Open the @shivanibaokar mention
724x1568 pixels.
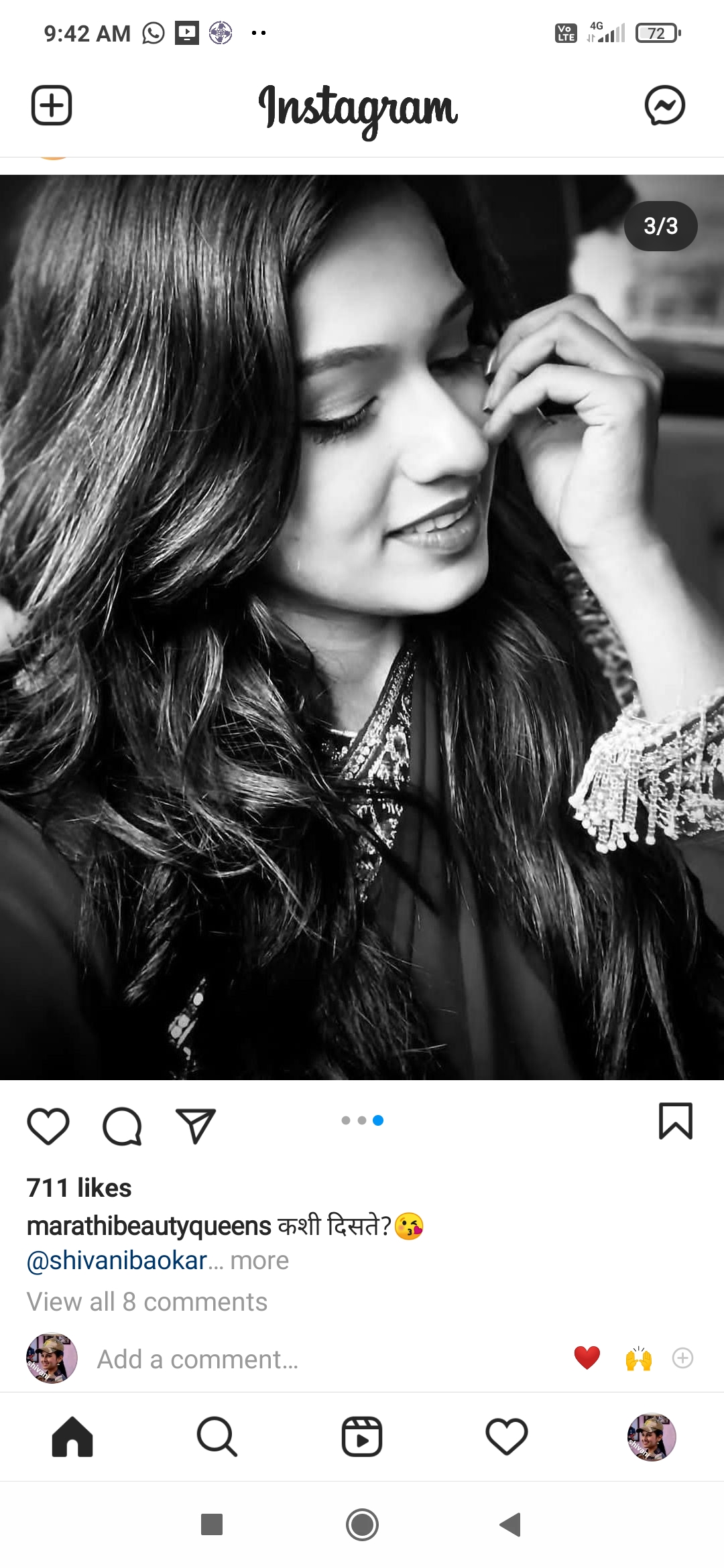pos(117,1260)
